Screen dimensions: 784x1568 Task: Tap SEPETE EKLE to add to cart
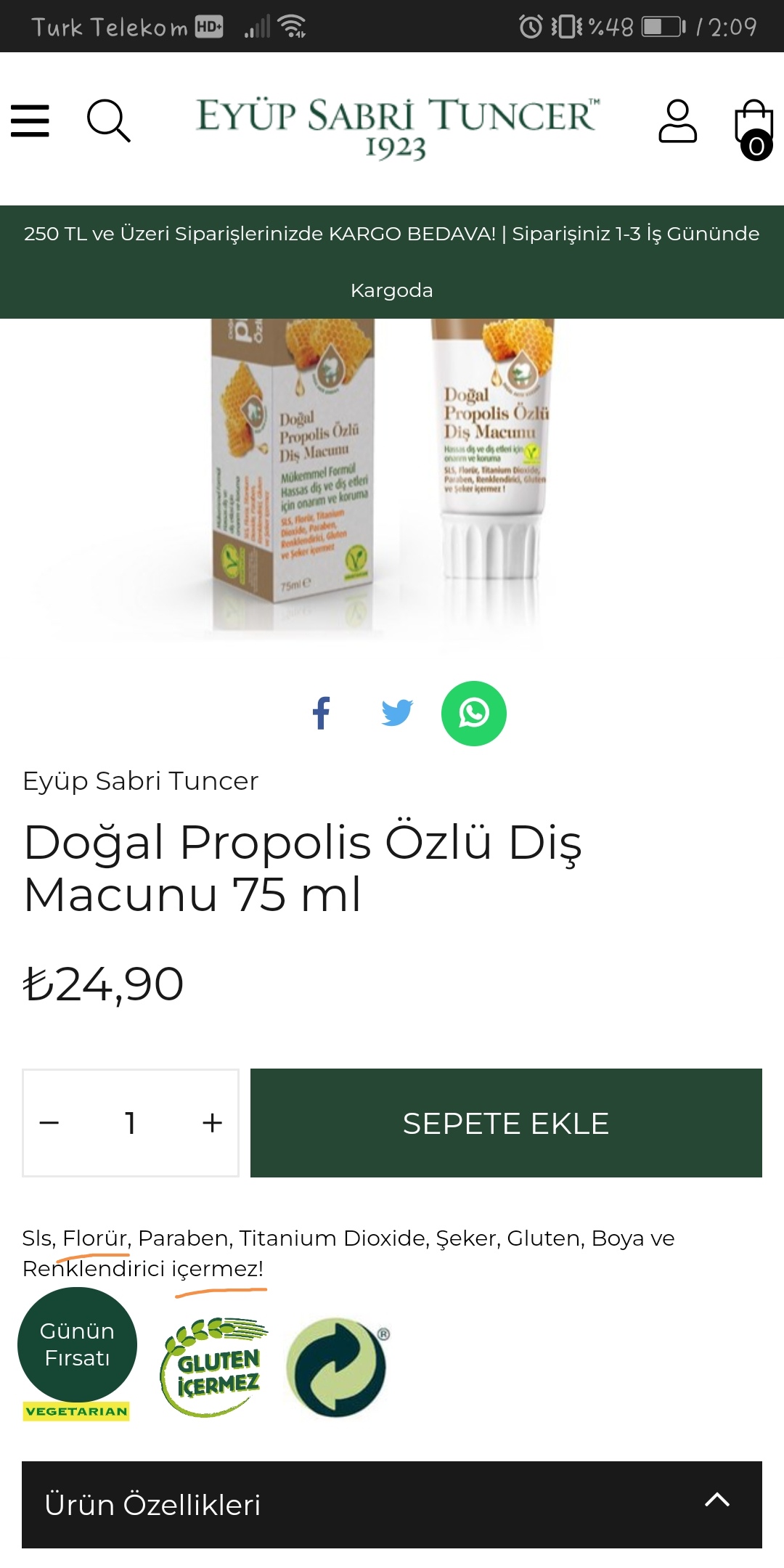click(x=506, y=1123)
